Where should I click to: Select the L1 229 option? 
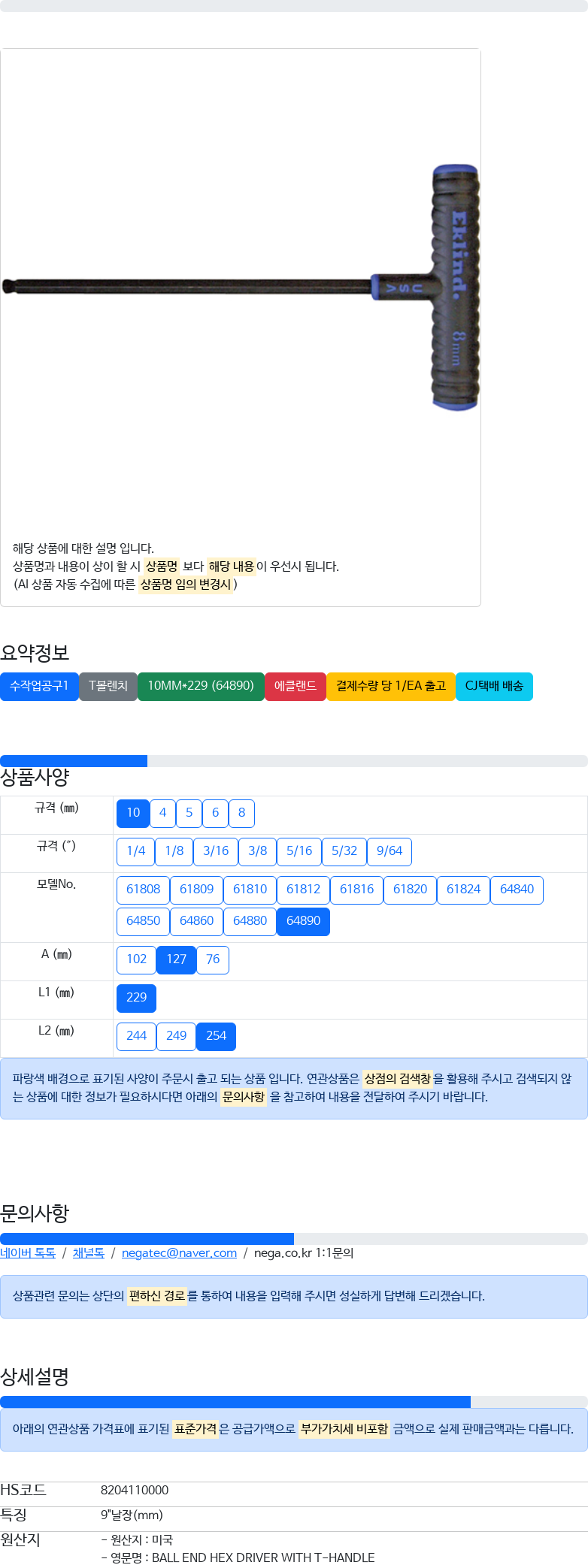[x=136, y=998]
